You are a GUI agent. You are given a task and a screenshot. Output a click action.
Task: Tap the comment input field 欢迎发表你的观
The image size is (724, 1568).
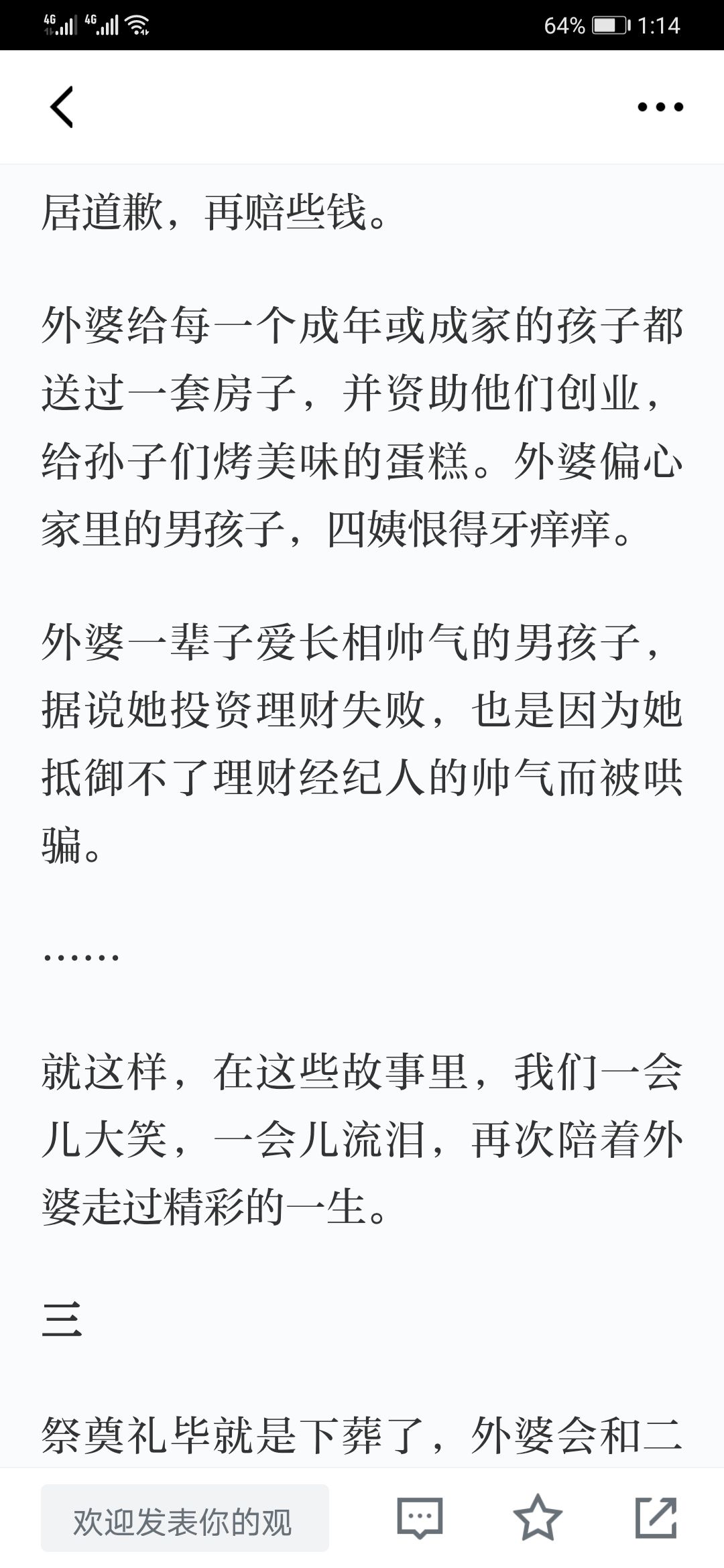tap(185, 1518)
